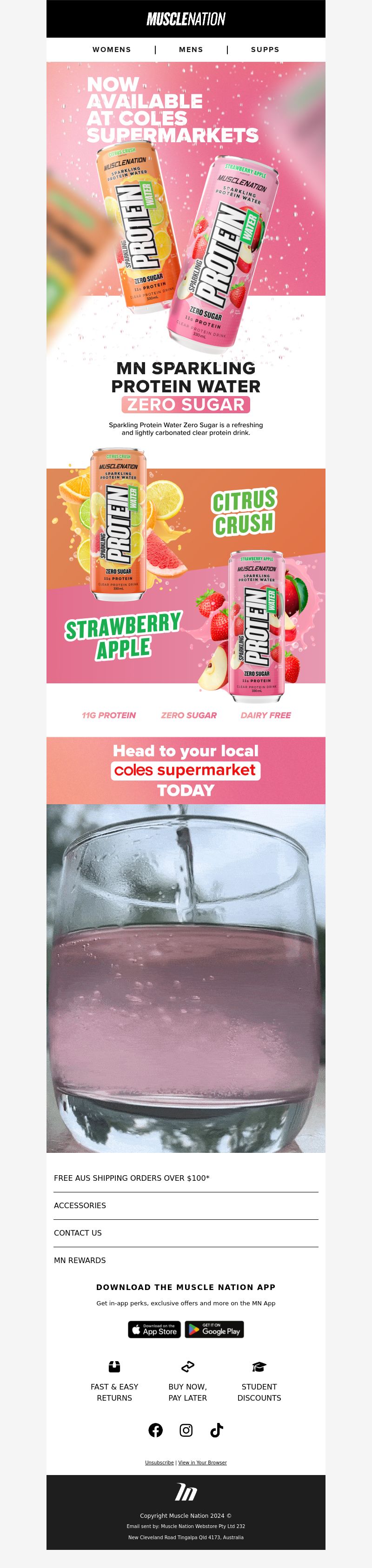Open the MENS category link
Image resolution: width=372 pixels, height=1568 pixels.
(191, 49)
